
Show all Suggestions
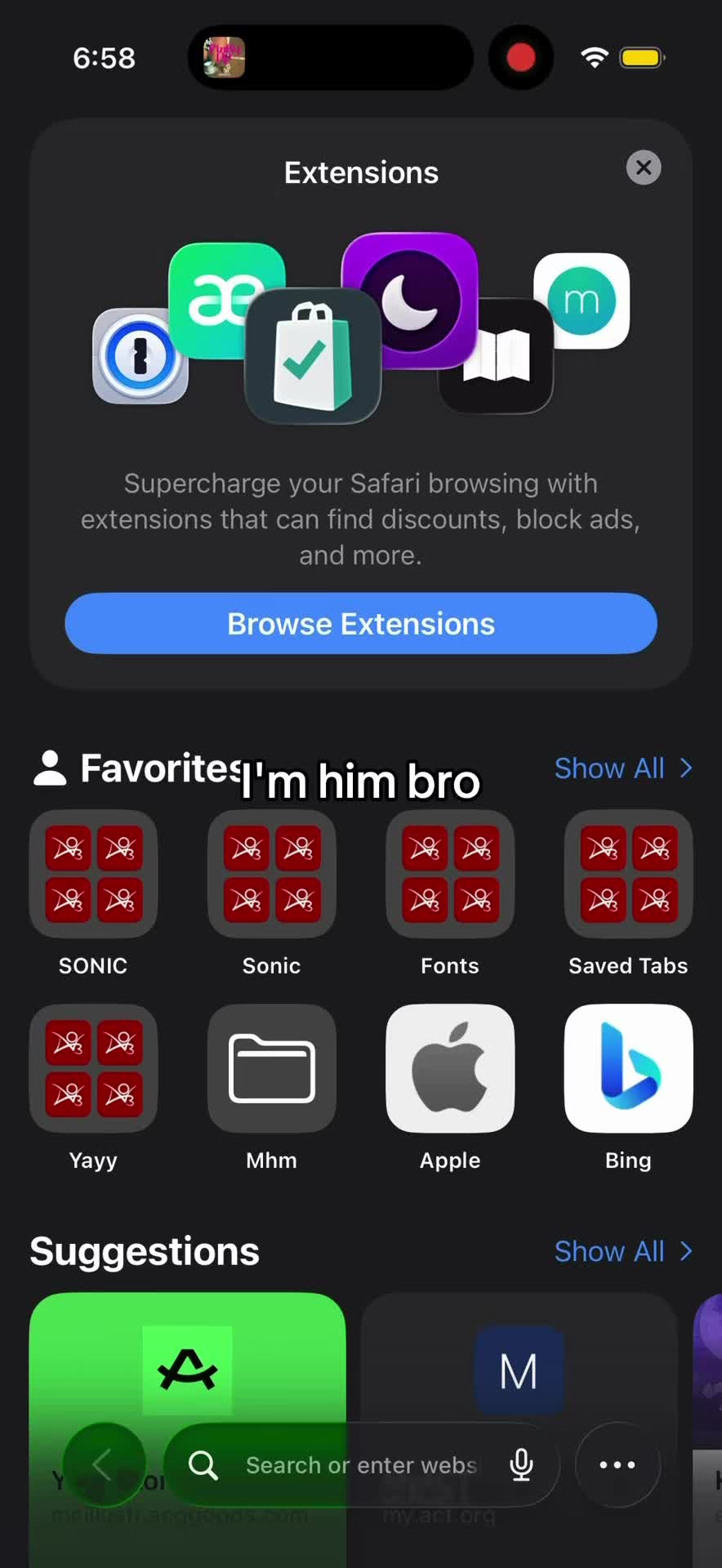[623, 1251]
